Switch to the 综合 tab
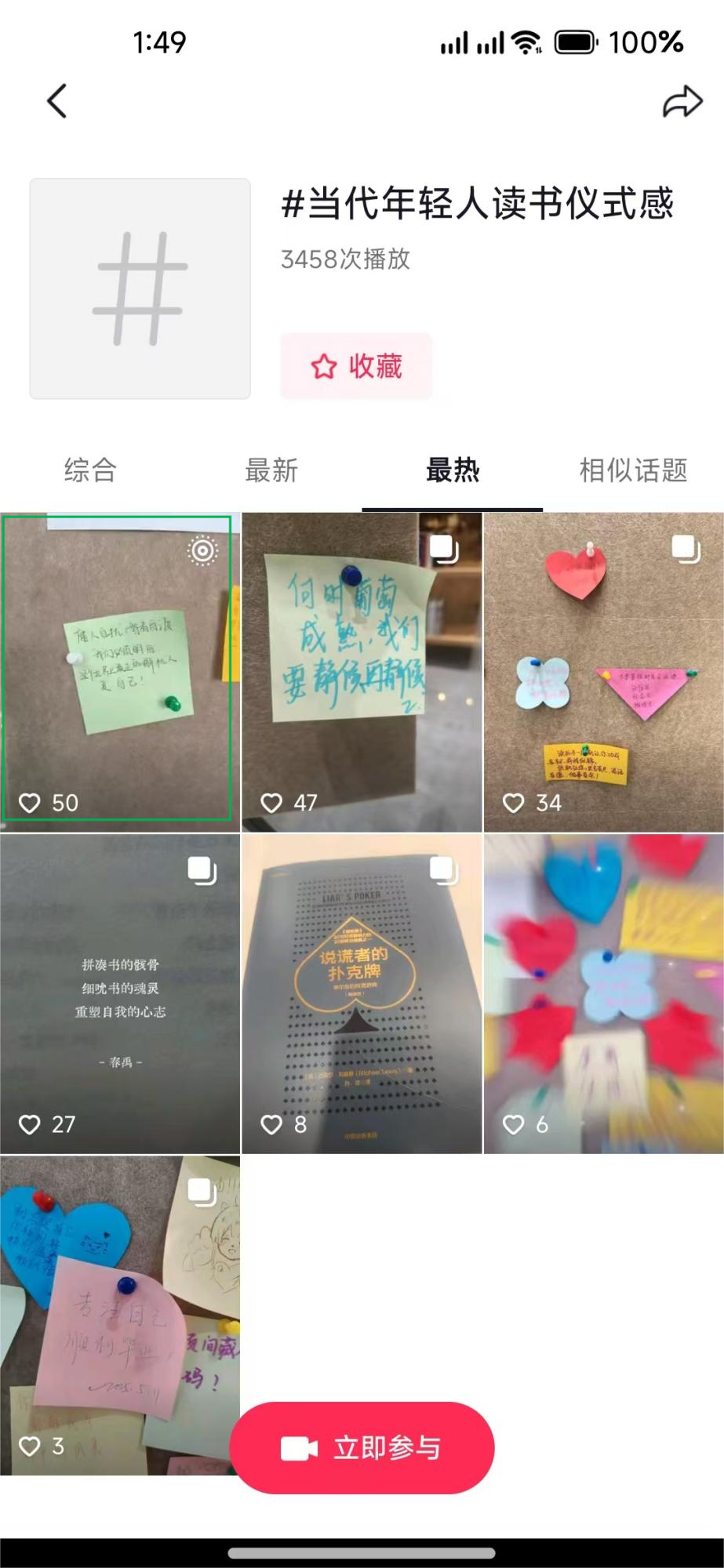The width and height of the screenshot is (724, 1568). point(90,470)
